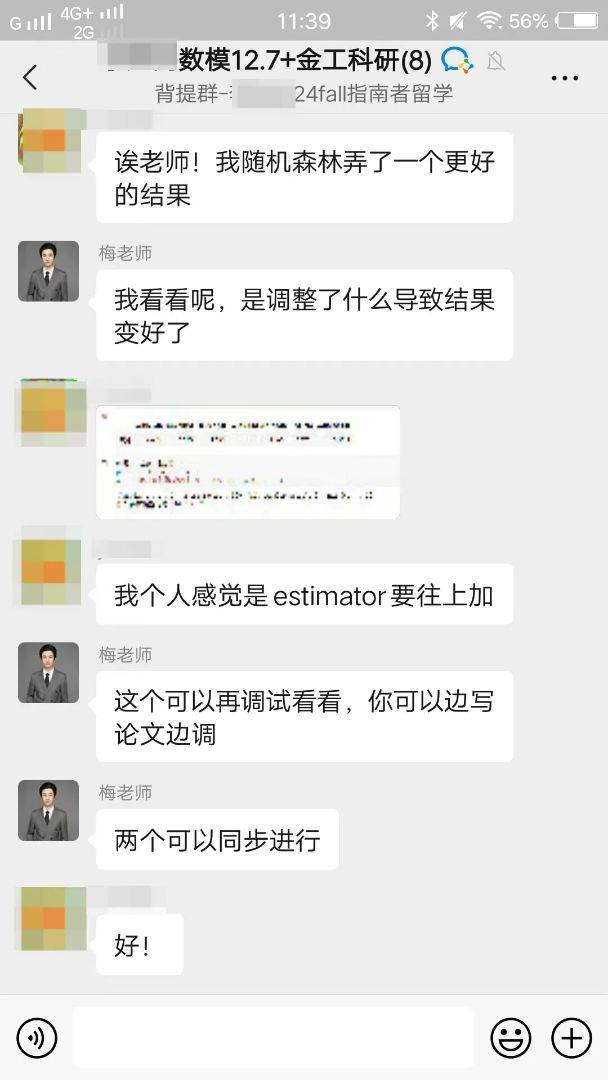The width and height of the screenshot is (608, 1080).
Task: Open the group chat overflow menu
Action: click(x=564, y=77)
